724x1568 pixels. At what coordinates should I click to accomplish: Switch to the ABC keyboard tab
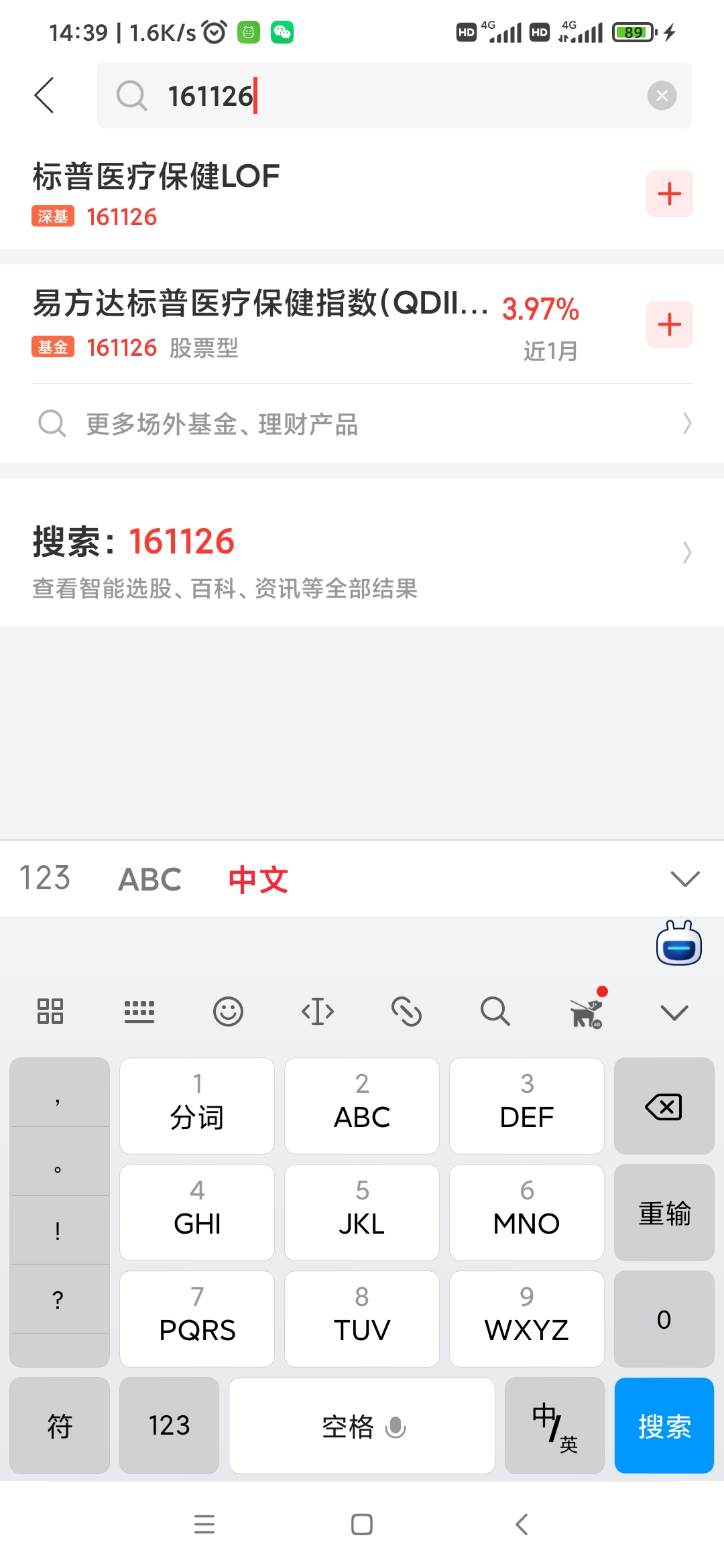click(149, 879)
